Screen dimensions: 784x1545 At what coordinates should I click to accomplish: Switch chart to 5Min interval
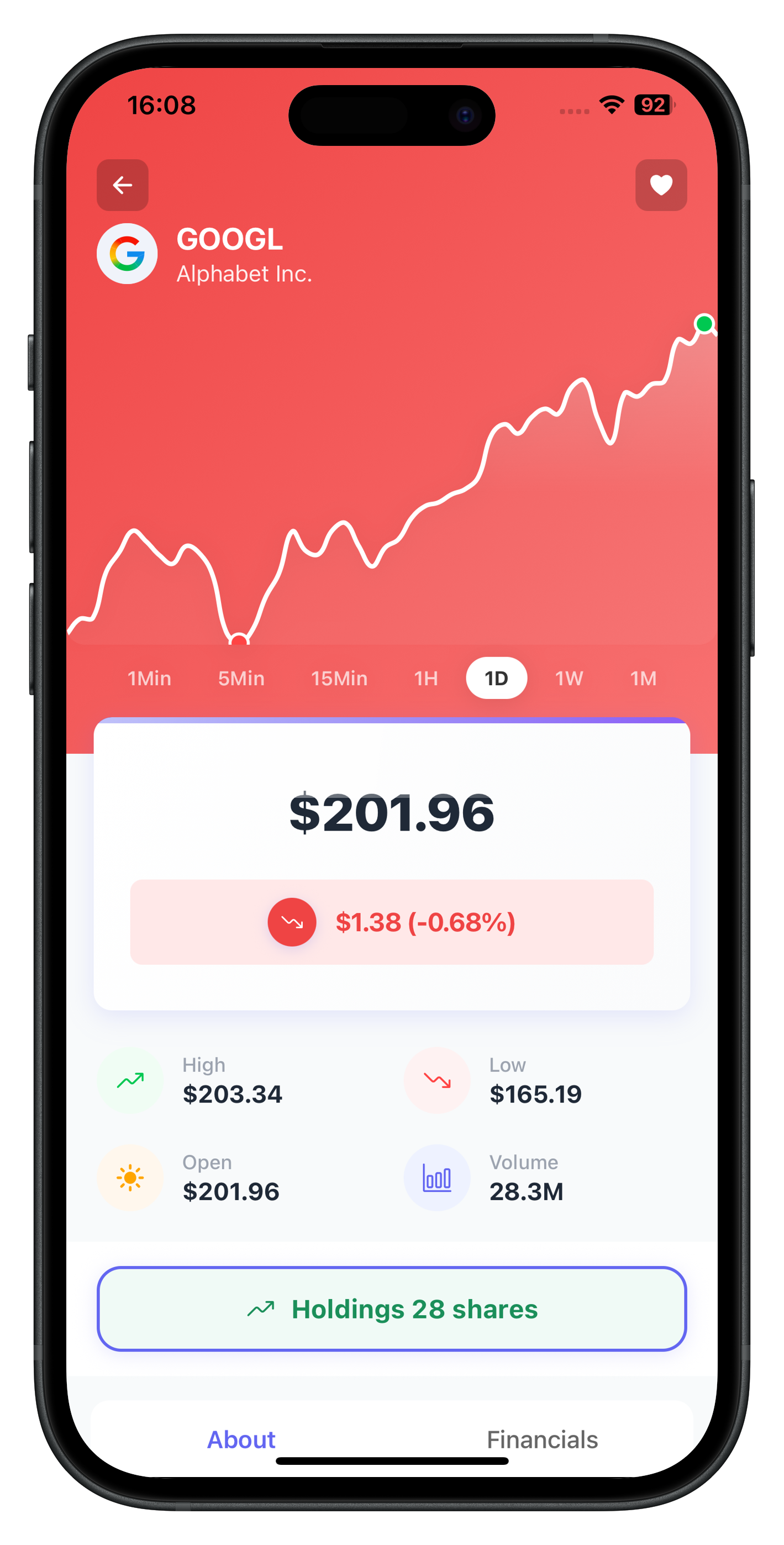coord(241,679)
